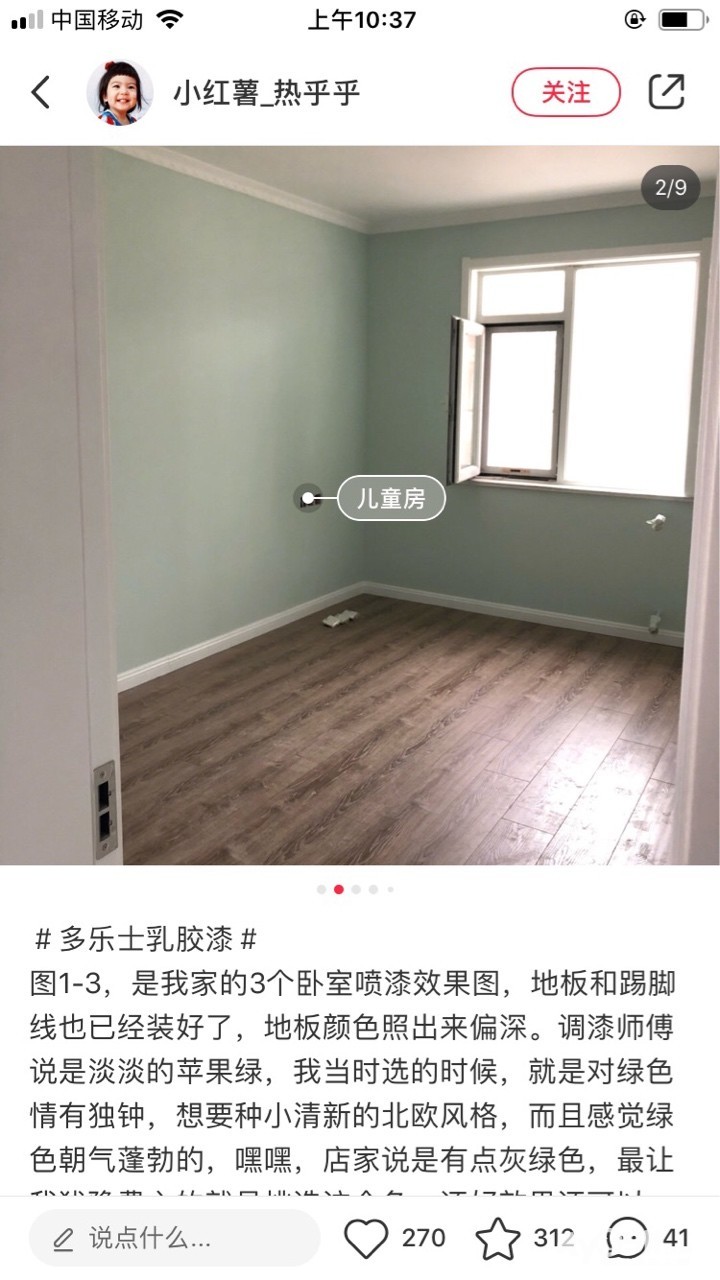Like the post with the heart icon
This screenshot has width=720, height=1280.
coord(366,1239)
